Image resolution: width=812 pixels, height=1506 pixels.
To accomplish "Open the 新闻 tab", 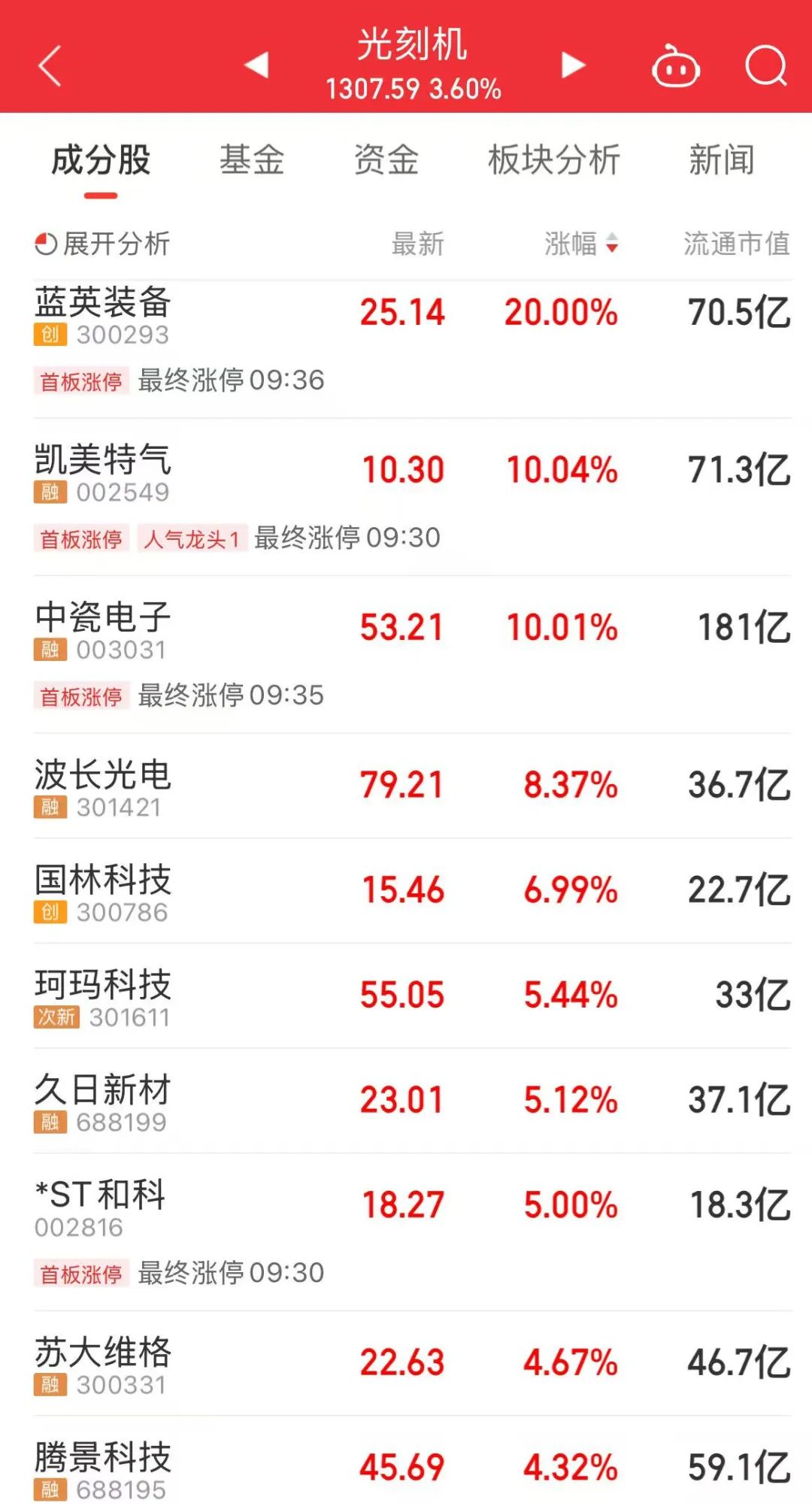I will pyautogui.click(x=721, y=160).
